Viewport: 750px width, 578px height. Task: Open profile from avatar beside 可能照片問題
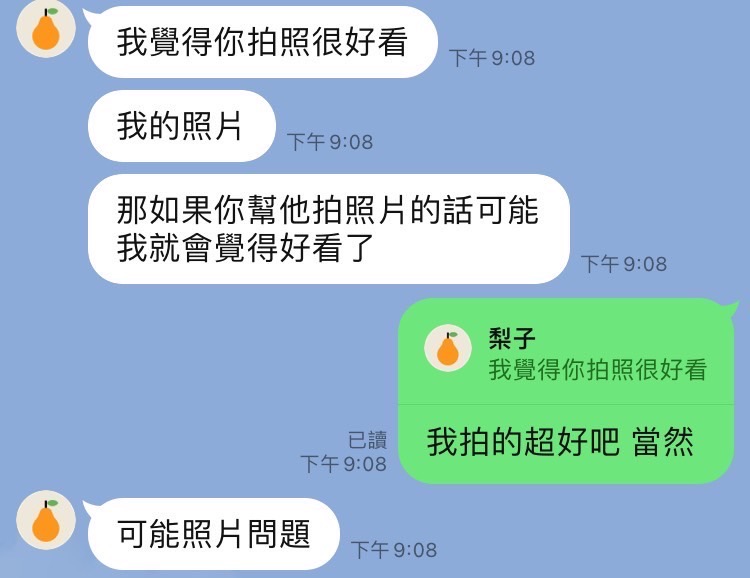tap(46, 520)
